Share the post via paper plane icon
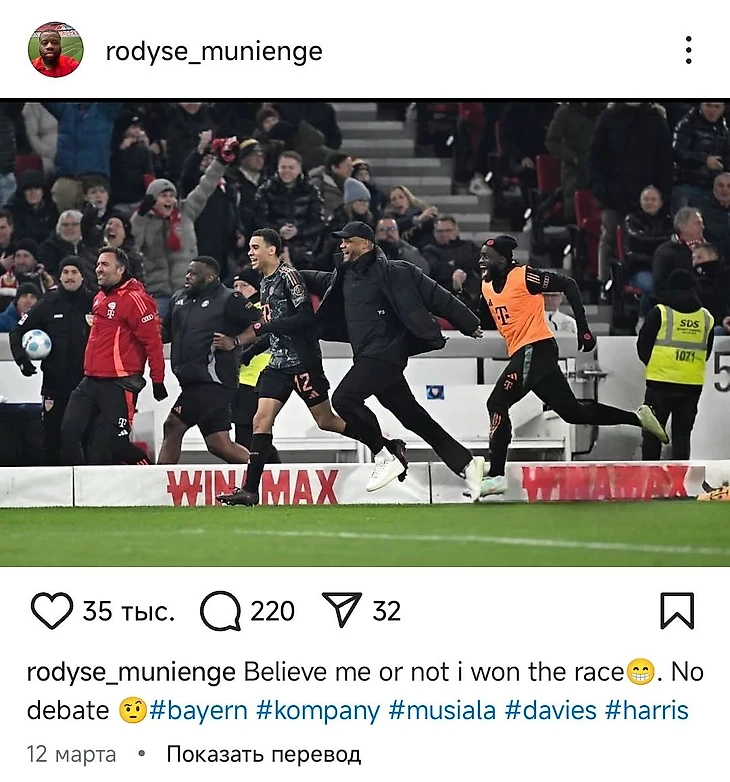Viewport: 730px width, 782px height. (x=342, y=610)
